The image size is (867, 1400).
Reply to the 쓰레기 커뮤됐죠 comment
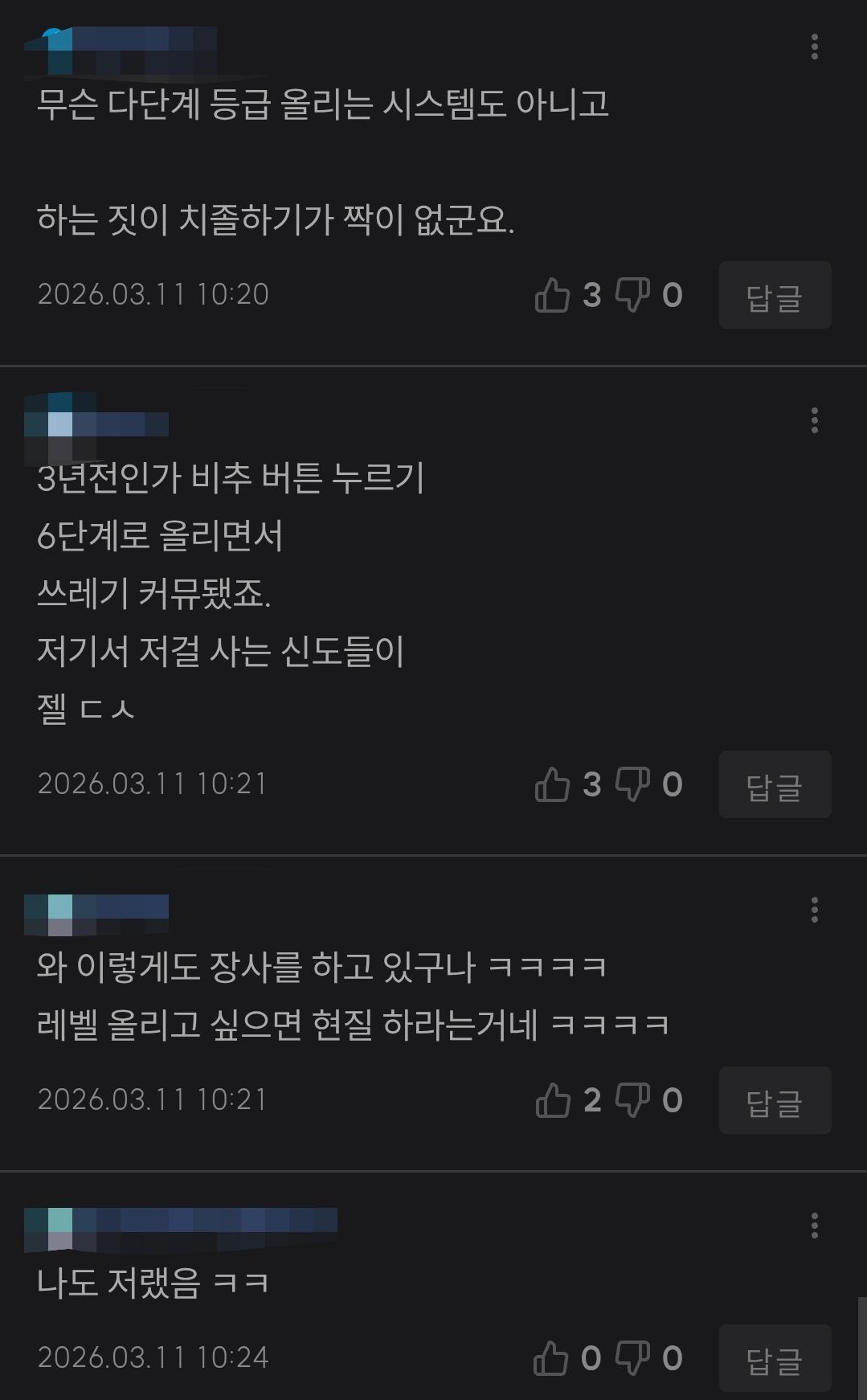(775, 784)
